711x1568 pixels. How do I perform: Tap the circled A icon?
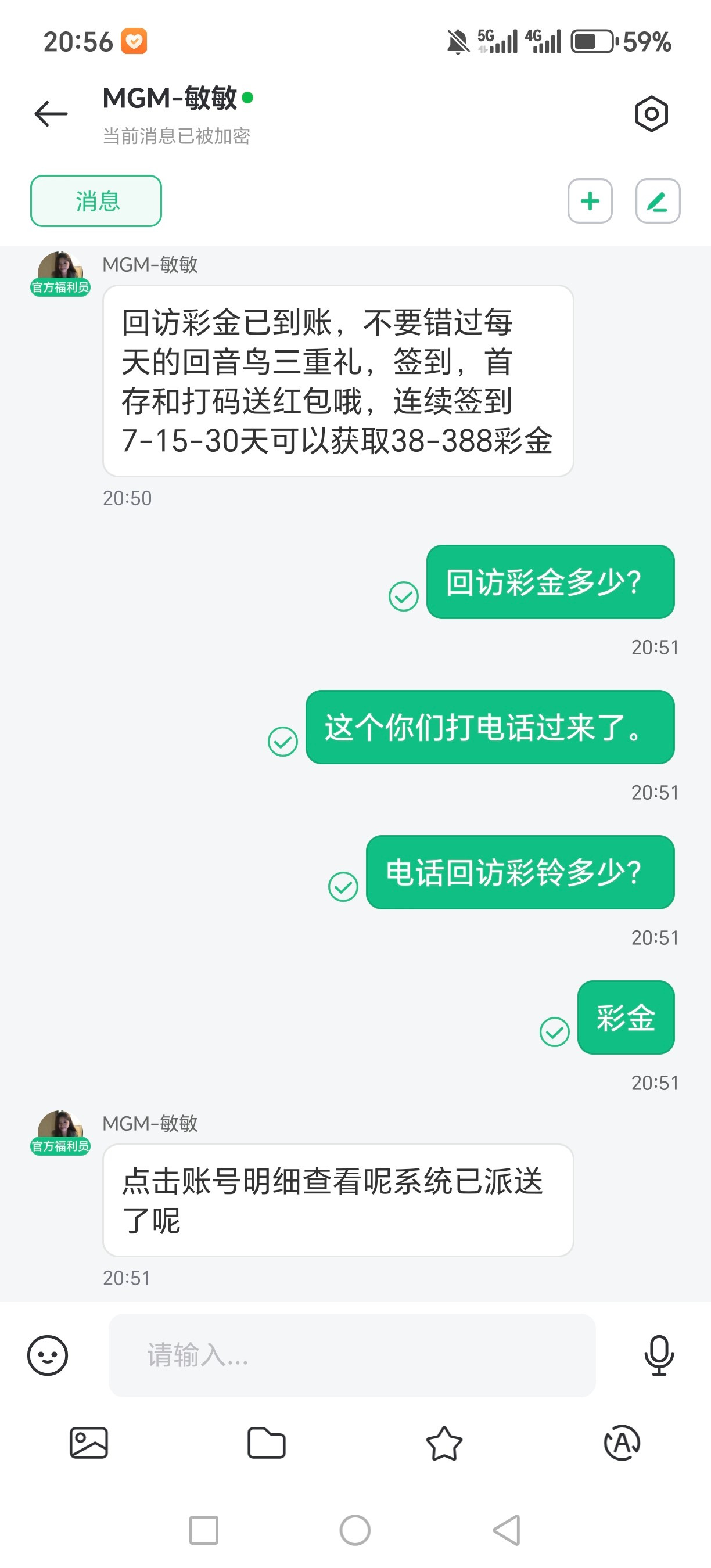pos(622,1443)
